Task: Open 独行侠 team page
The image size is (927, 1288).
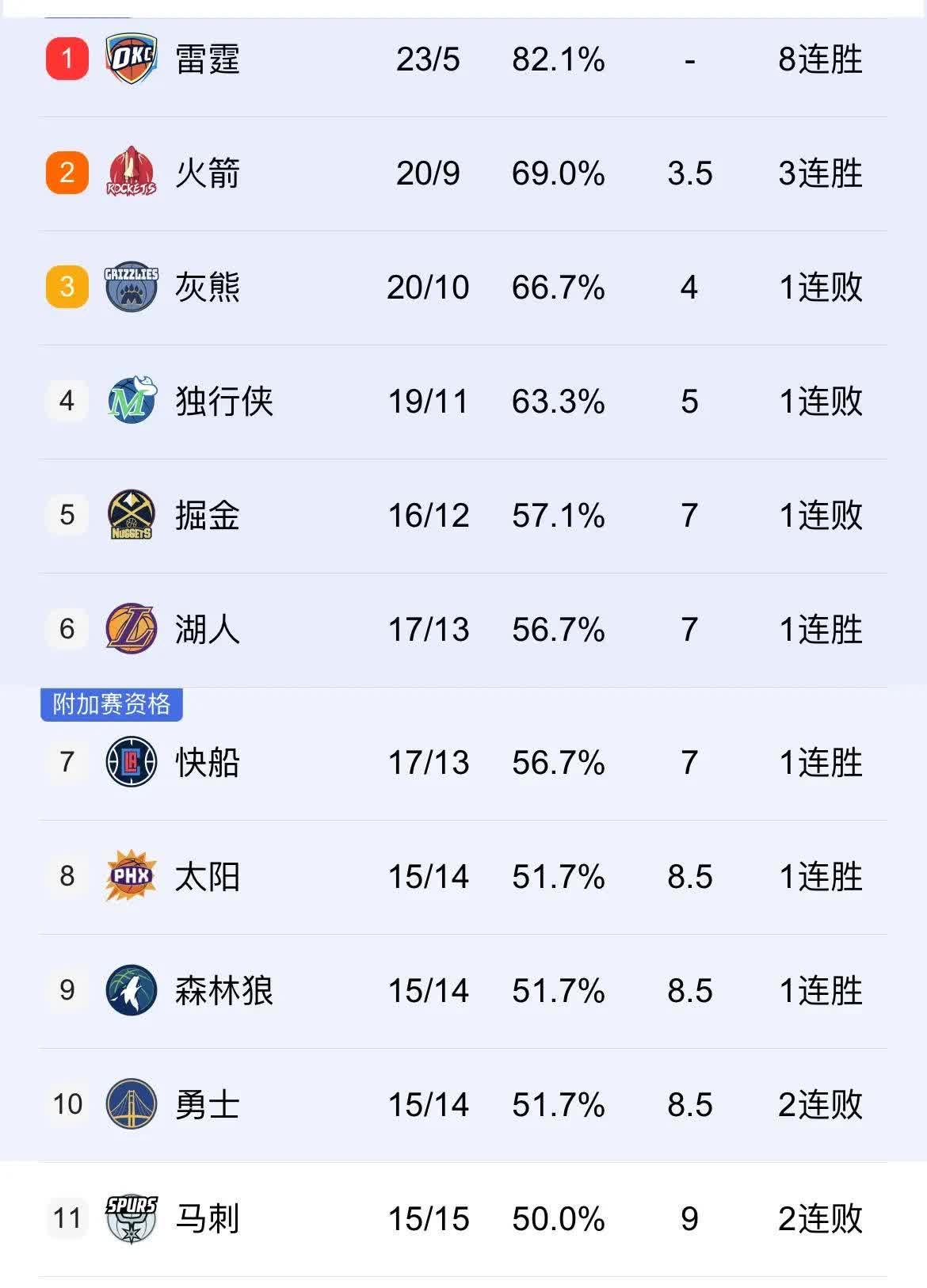Action: tap(224, 402)
